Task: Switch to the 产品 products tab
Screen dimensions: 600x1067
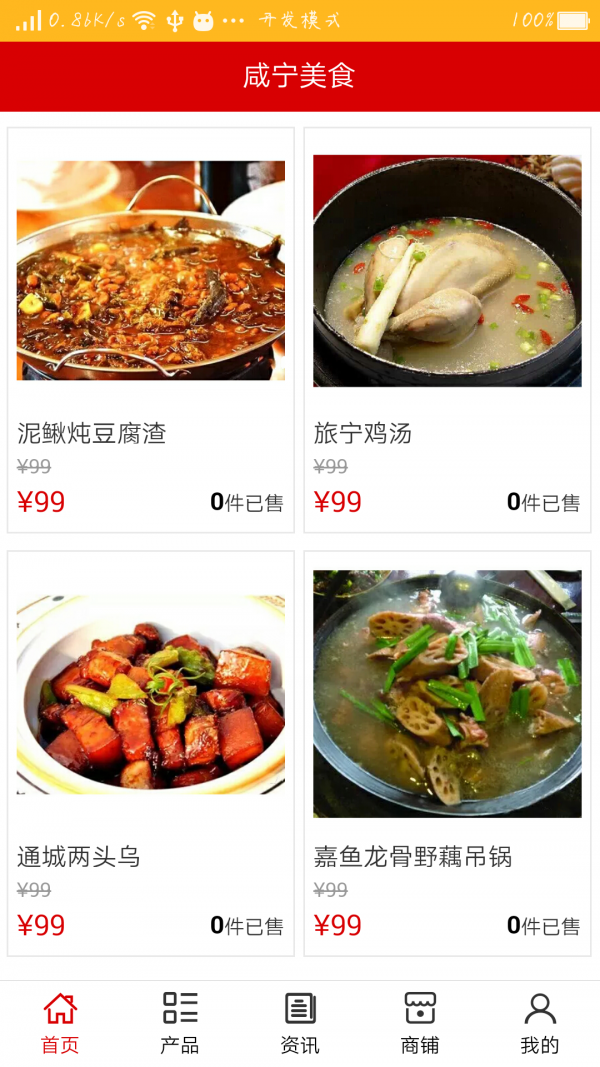Action: tap(180, 1023)
